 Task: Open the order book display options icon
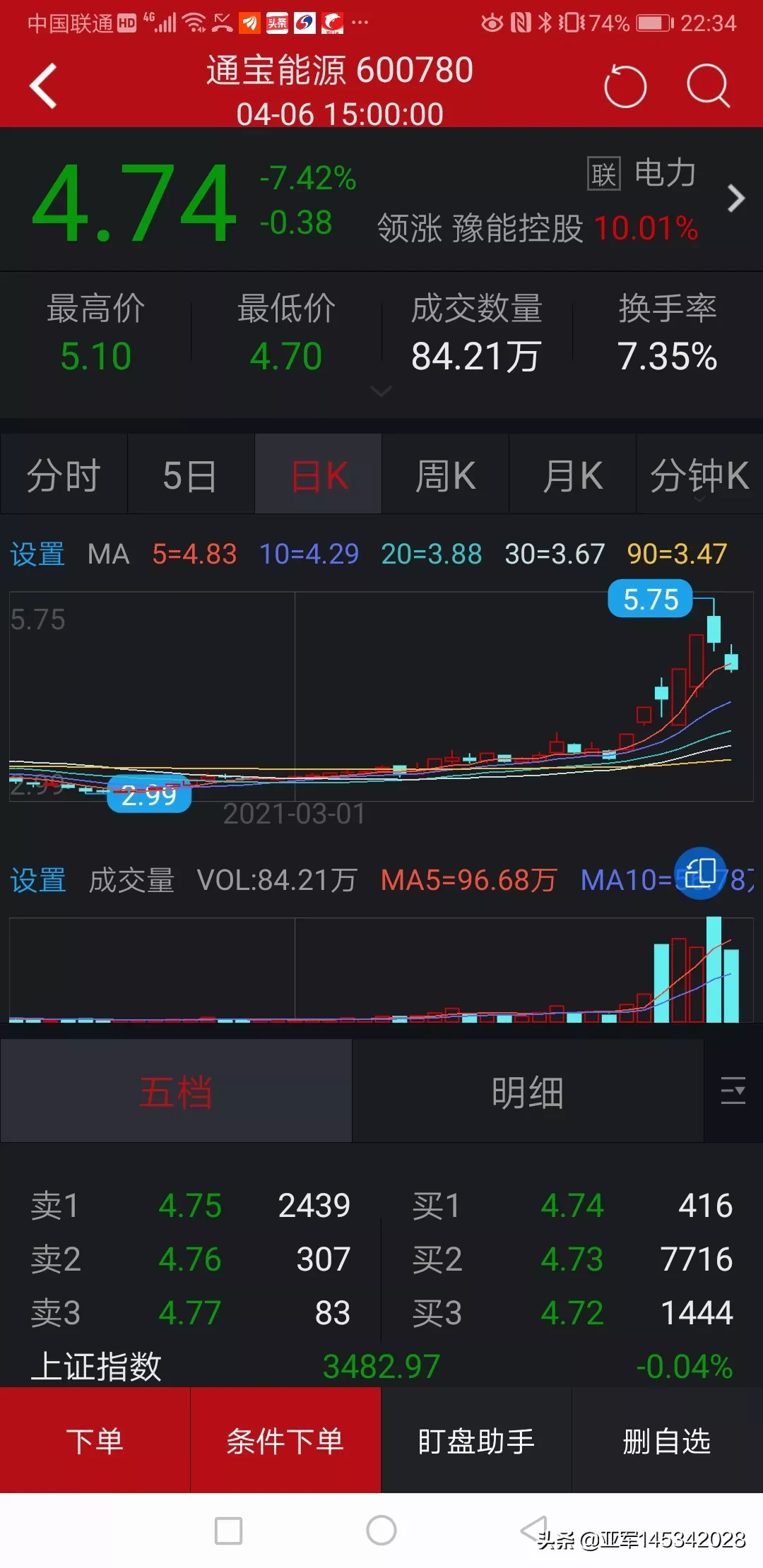click(733, 1091)
